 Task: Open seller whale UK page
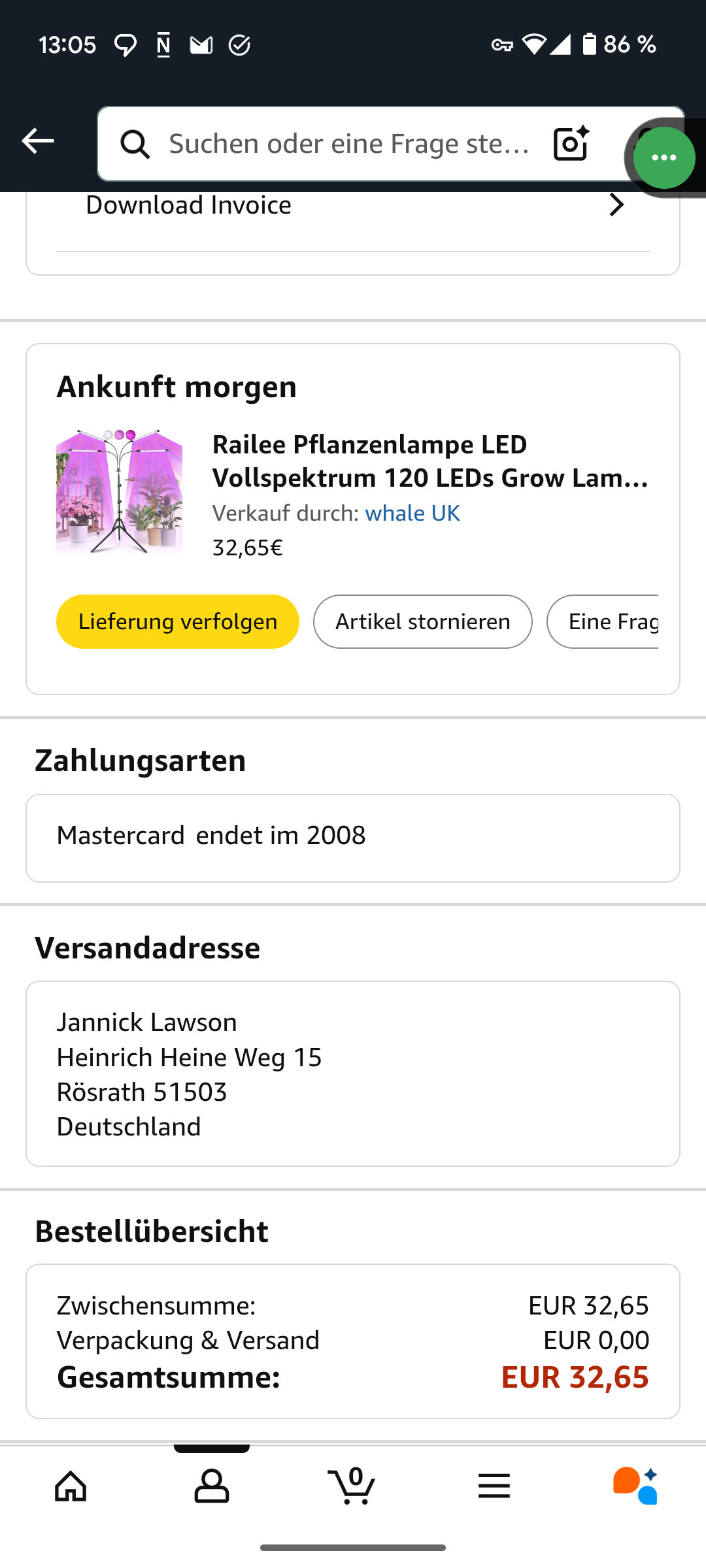pos(412,514)
